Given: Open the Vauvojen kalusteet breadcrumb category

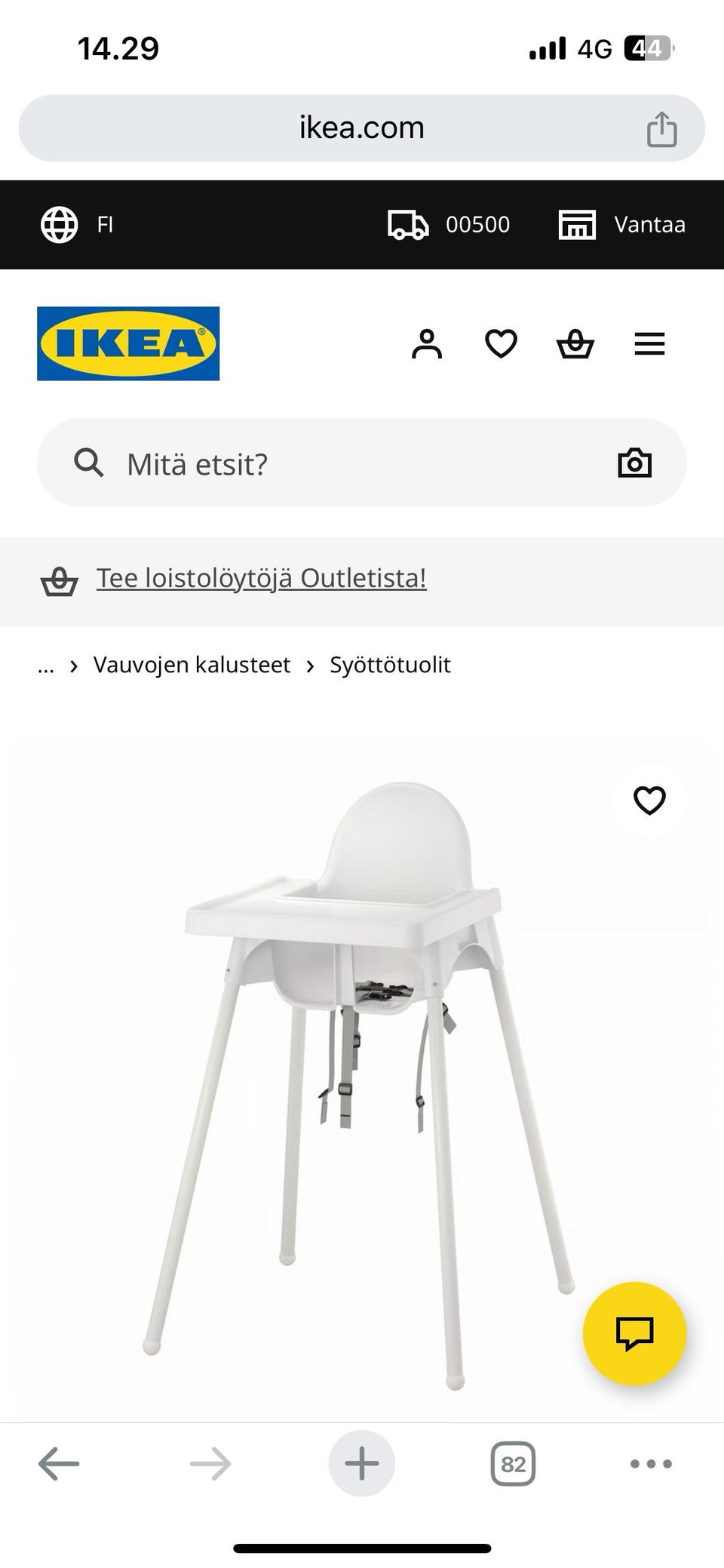Looking at the screenshot, I should (x=191, y=665).
